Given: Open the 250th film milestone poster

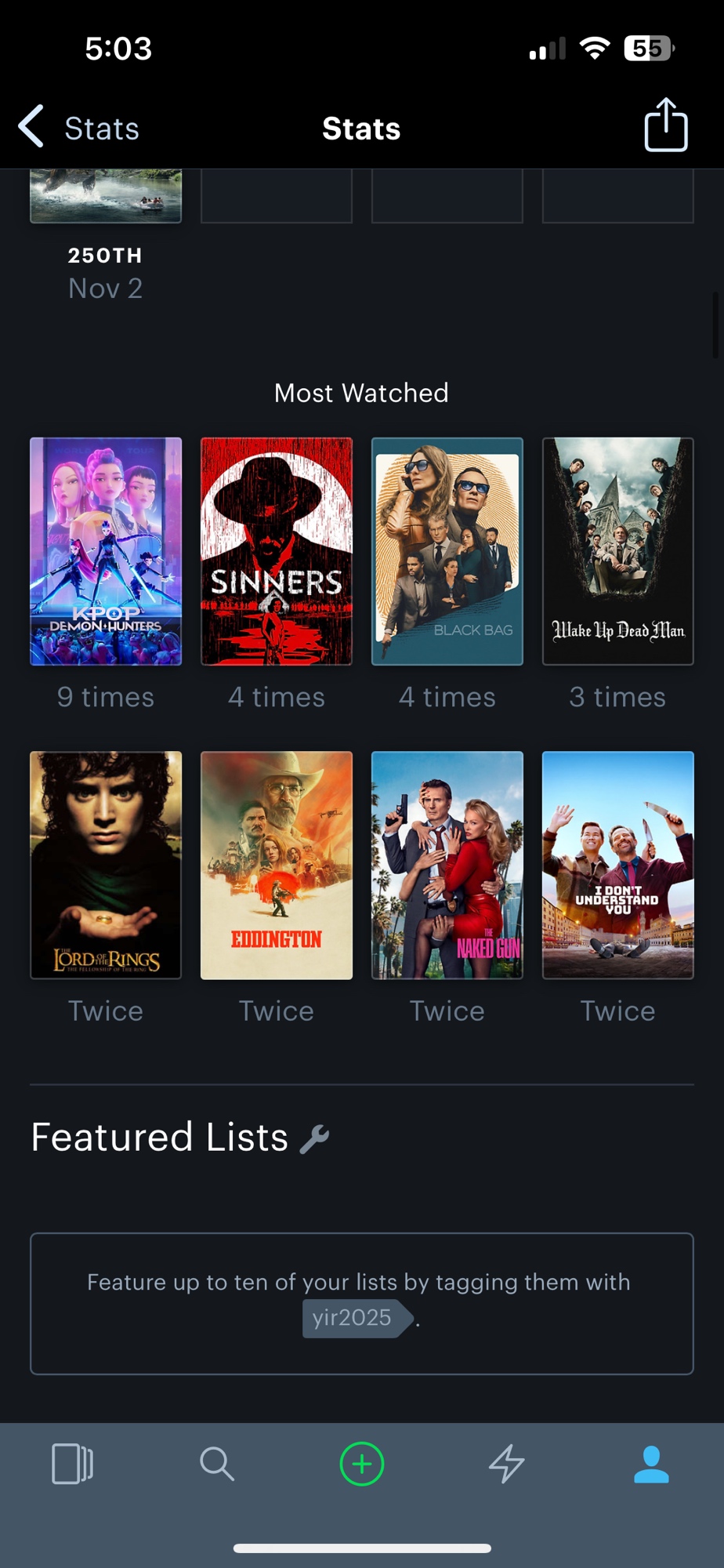Looking at the screenshot, I should [x=106, y=196].
